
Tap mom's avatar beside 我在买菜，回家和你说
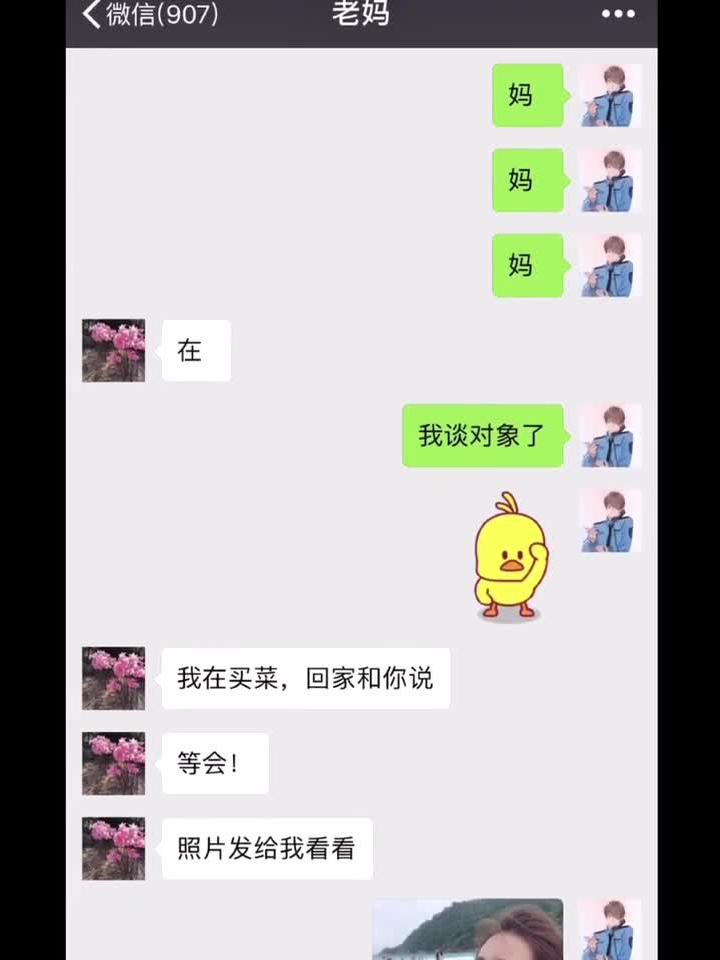(x=113, y=678)
